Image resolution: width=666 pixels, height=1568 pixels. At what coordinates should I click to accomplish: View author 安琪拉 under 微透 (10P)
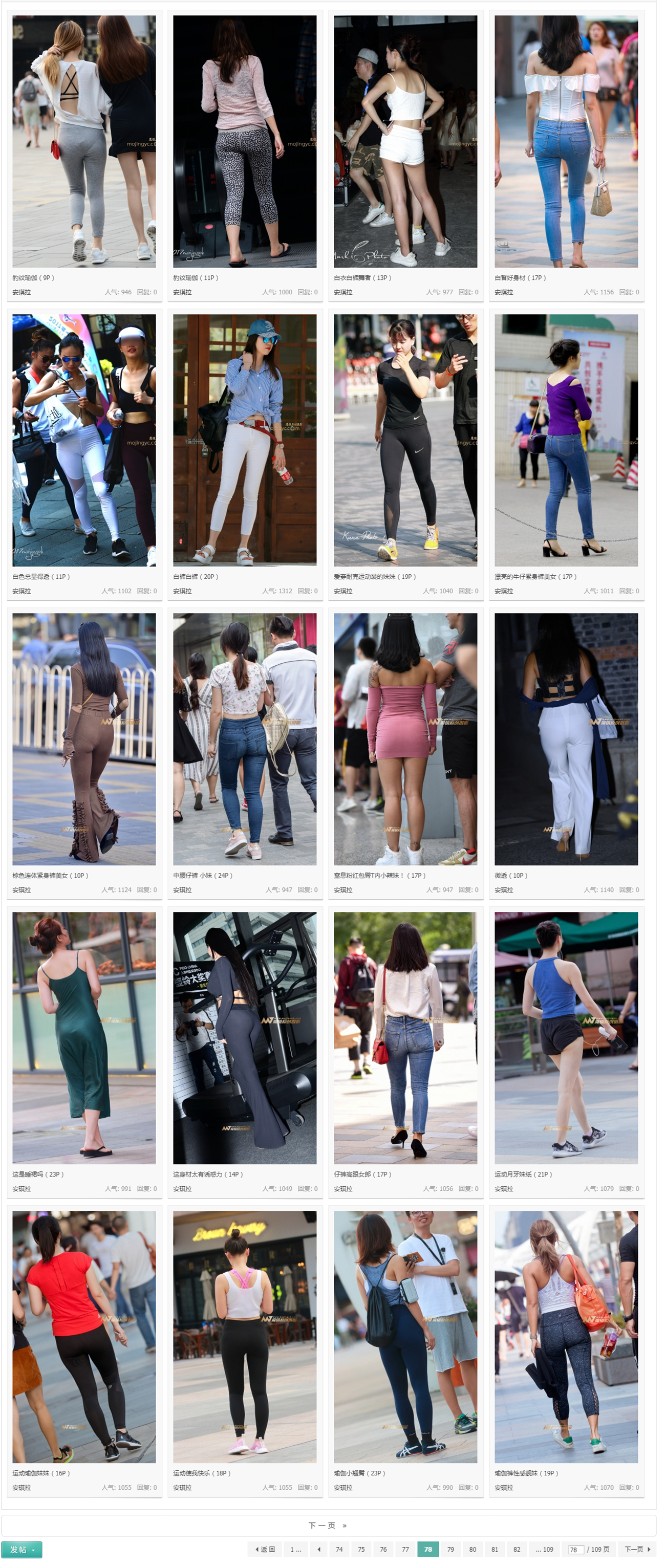(503, 890)
